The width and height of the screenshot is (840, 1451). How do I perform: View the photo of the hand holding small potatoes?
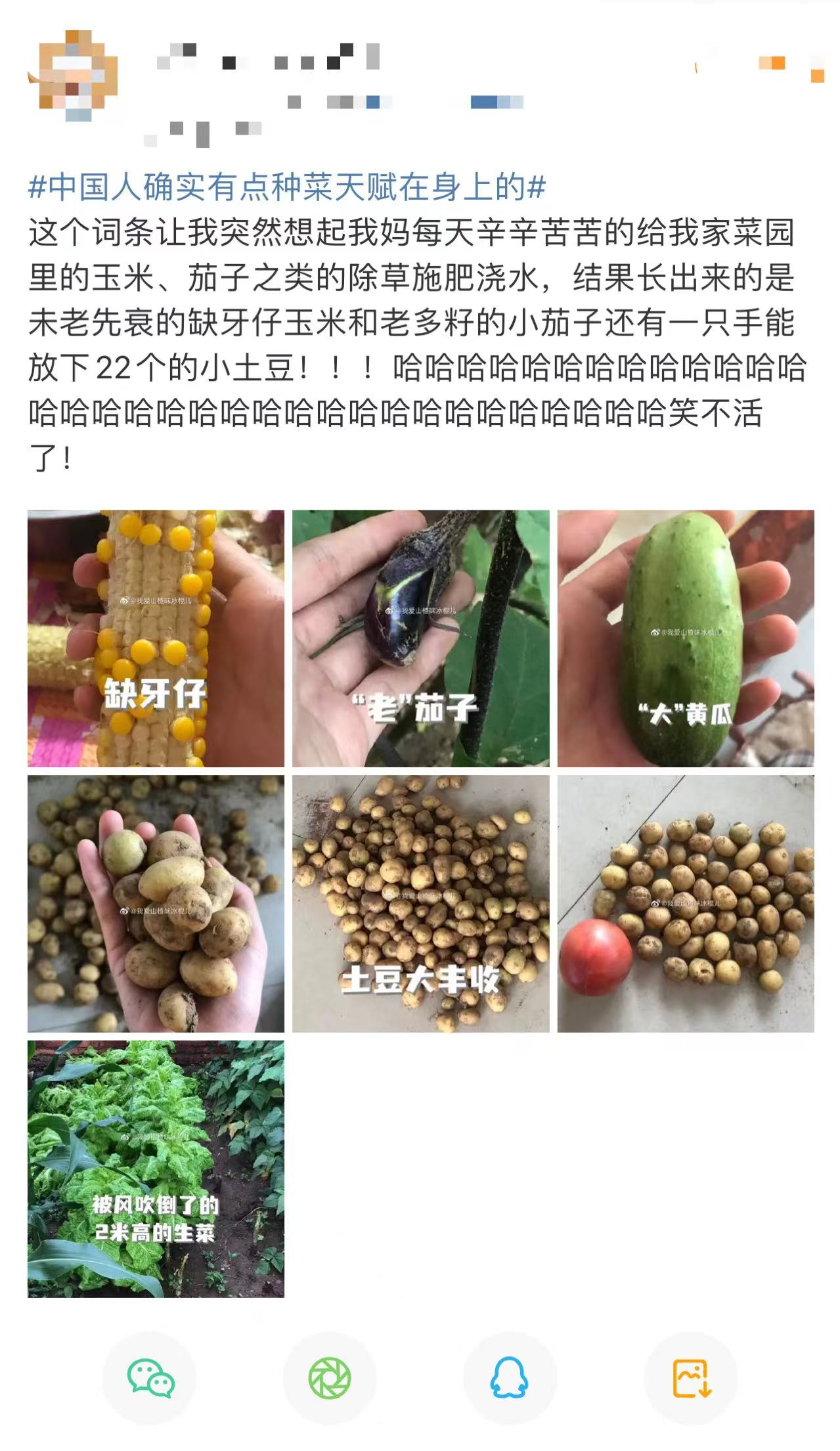[x=156, y=903]
